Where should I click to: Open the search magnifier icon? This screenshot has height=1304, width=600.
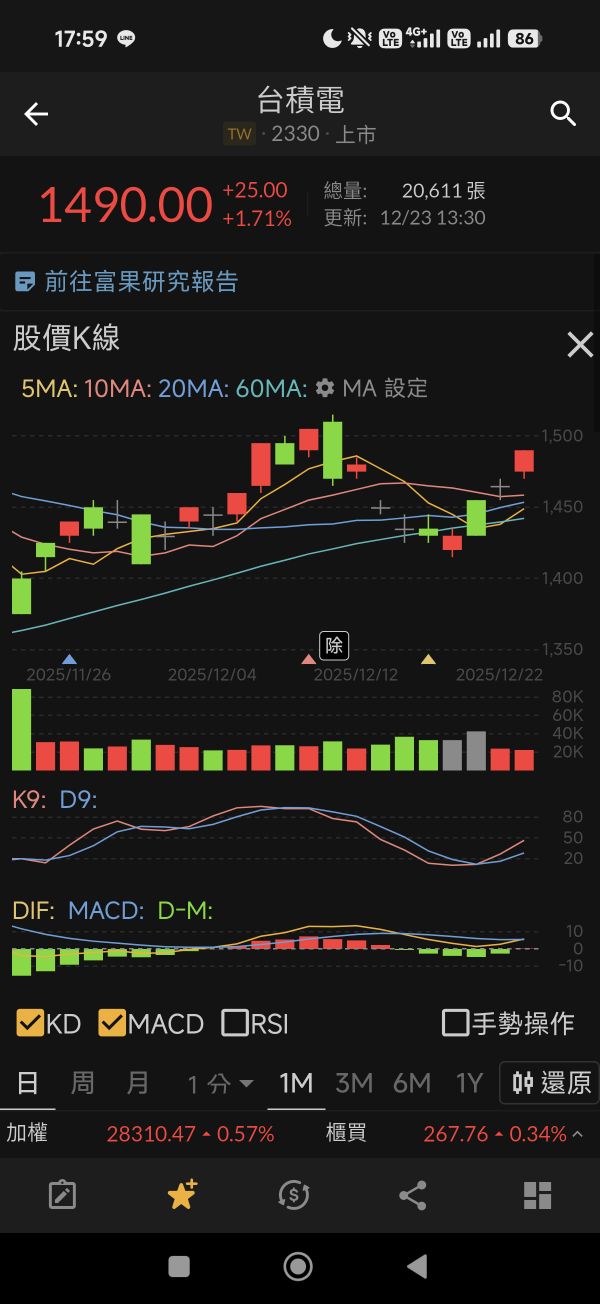(x=563, y=114)
